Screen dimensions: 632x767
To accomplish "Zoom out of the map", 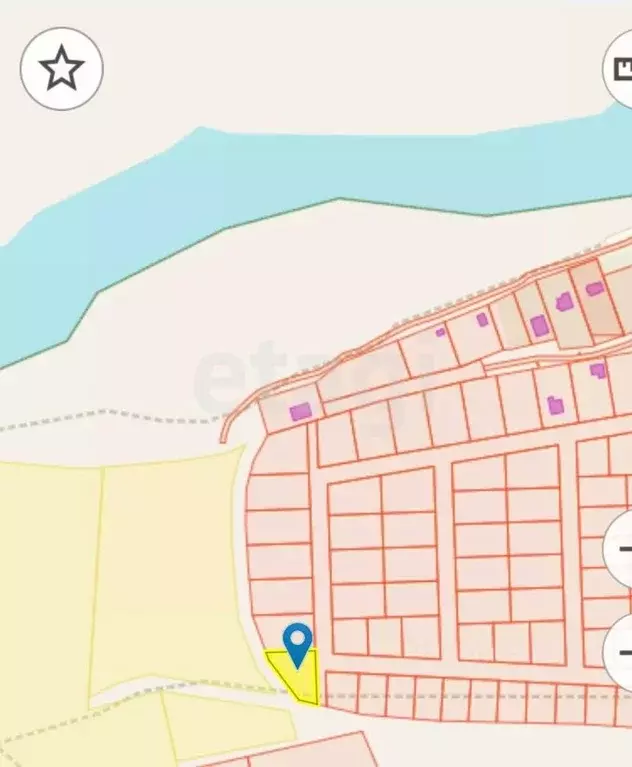I will [x=619, y=655].
